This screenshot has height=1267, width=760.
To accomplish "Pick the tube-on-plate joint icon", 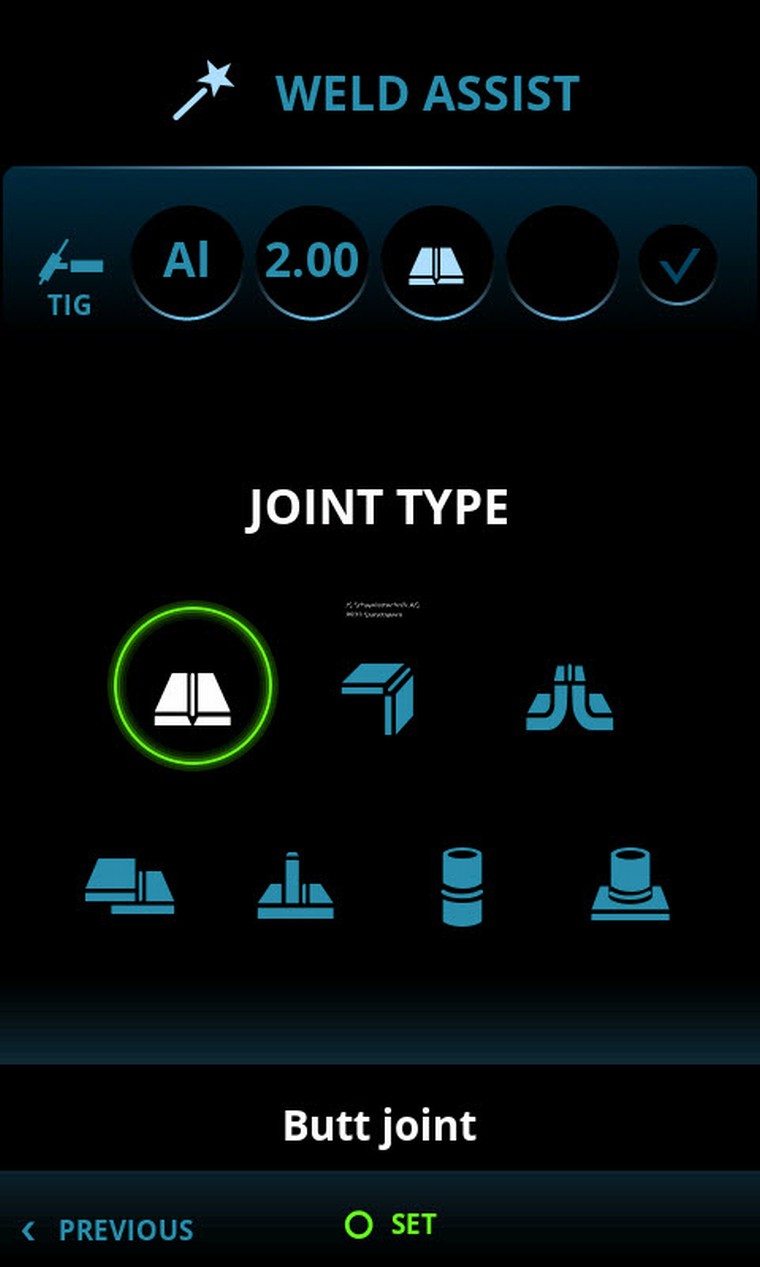I will click(630, 885).
